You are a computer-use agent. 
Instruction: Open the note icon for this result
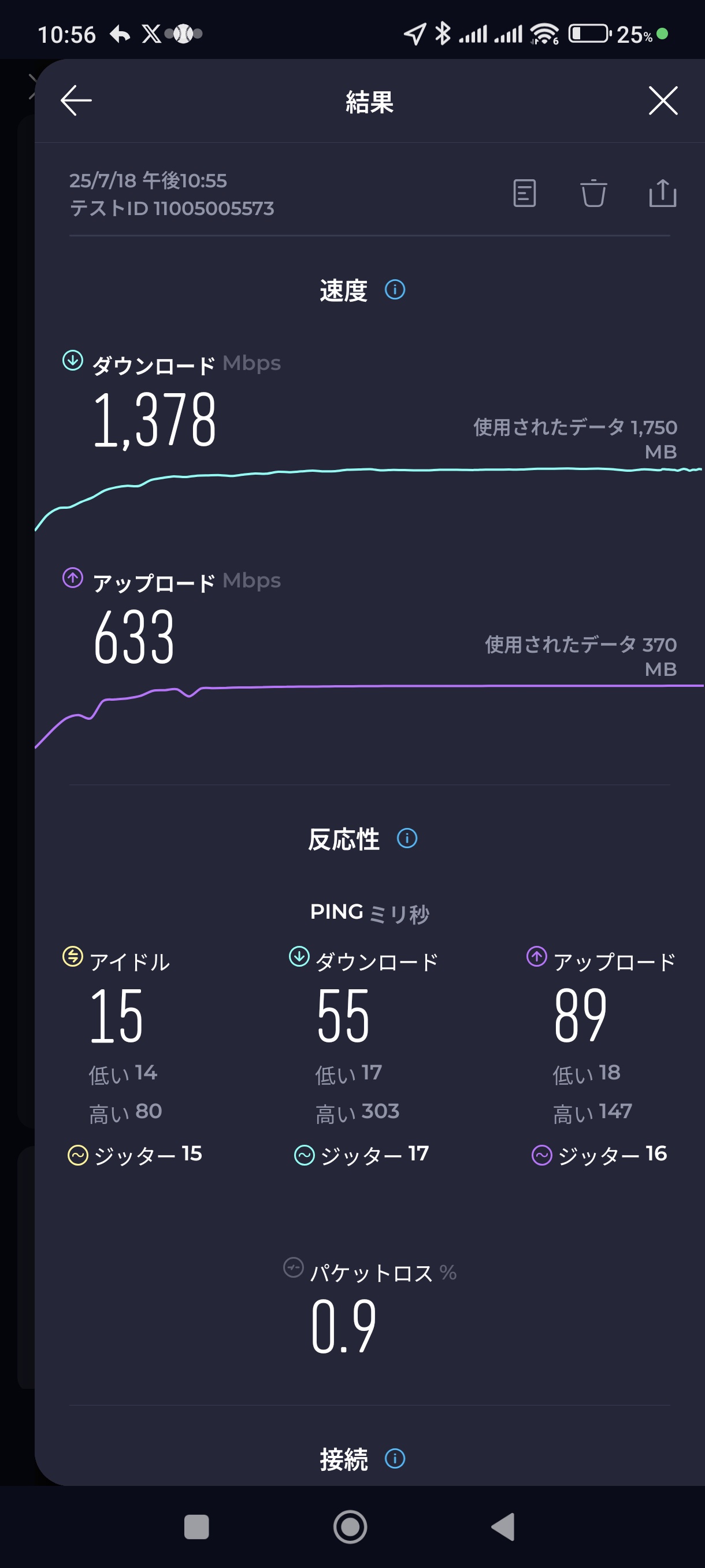pyautogui.click(x=524, y=194)
